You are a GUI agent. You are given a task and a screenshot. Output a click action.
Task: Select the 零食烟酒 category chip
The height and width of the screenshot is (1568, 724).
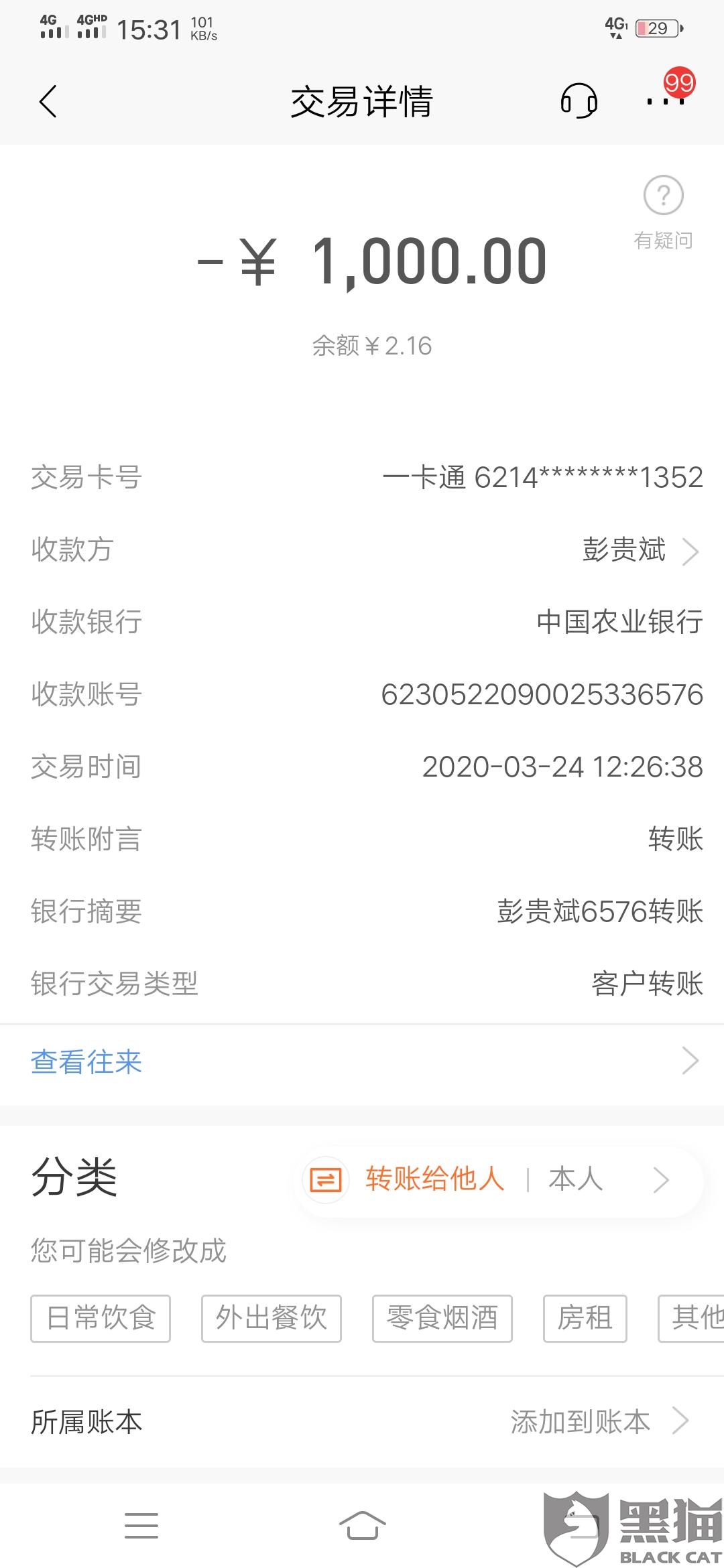tap(442, 1318)
